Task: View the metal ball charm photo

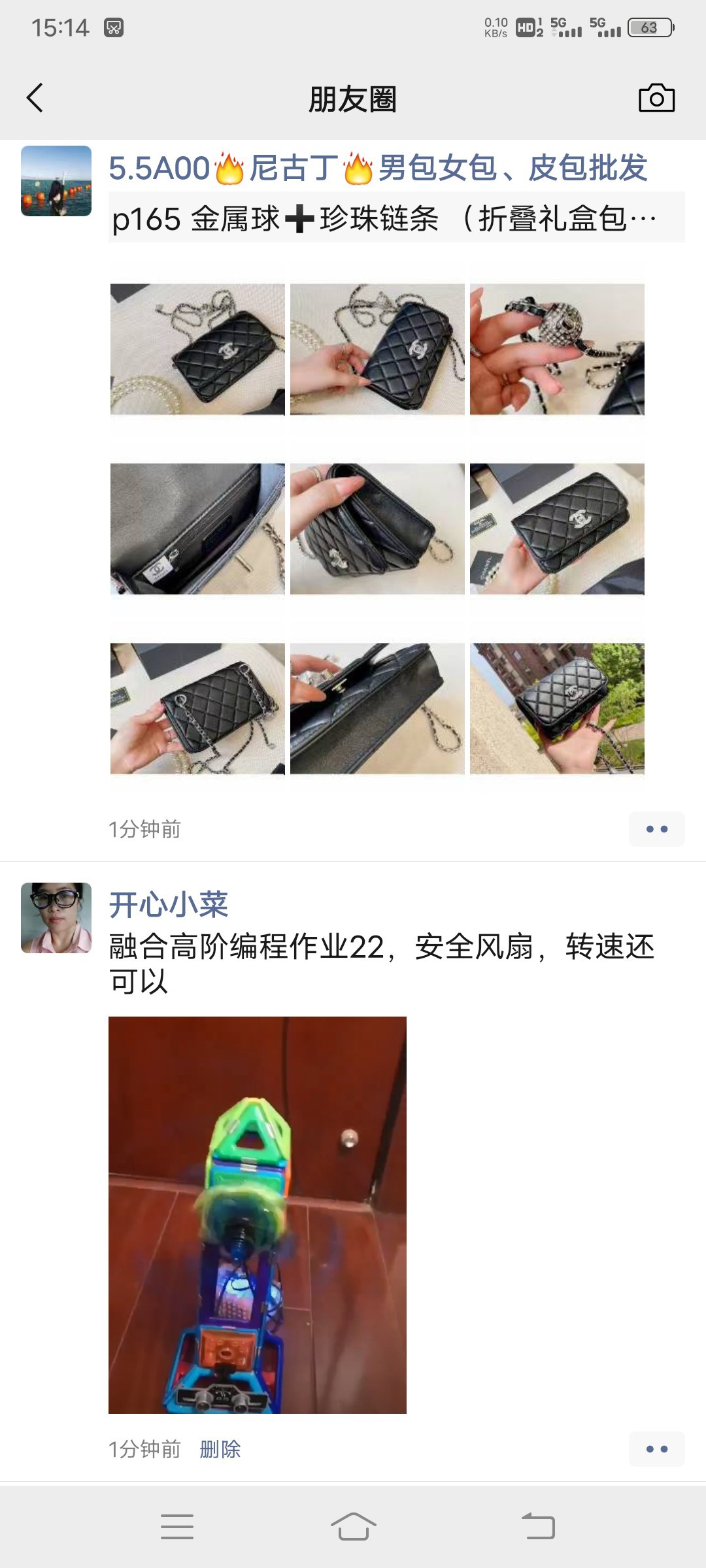Action: point(557,350)
